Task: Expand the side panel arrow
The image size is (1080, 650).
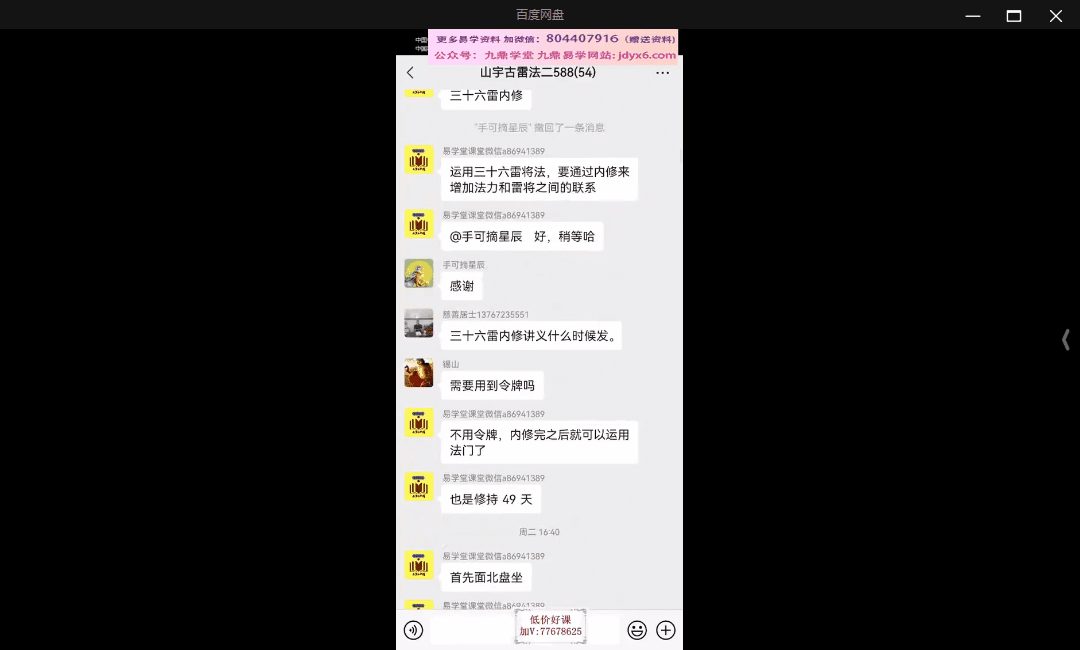Action: (x=1066, y=340)
